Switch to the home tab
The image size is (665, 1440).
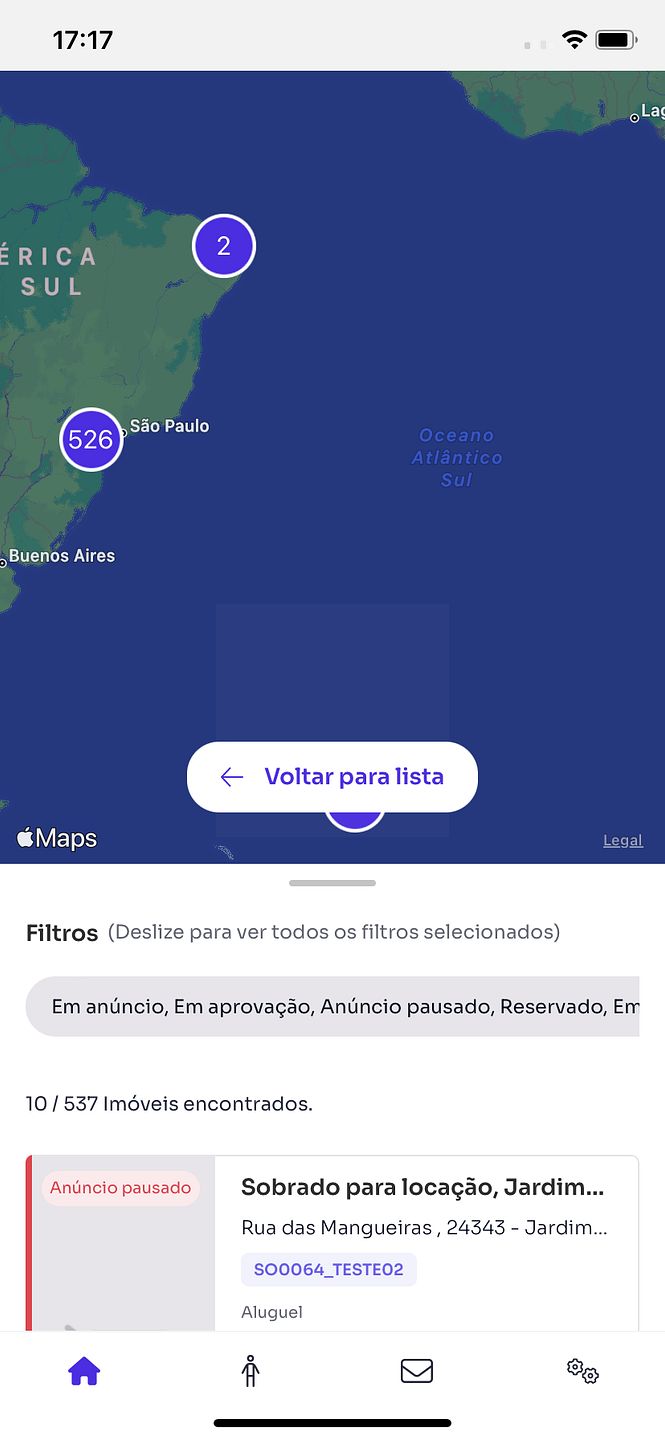click(84, 1371)
